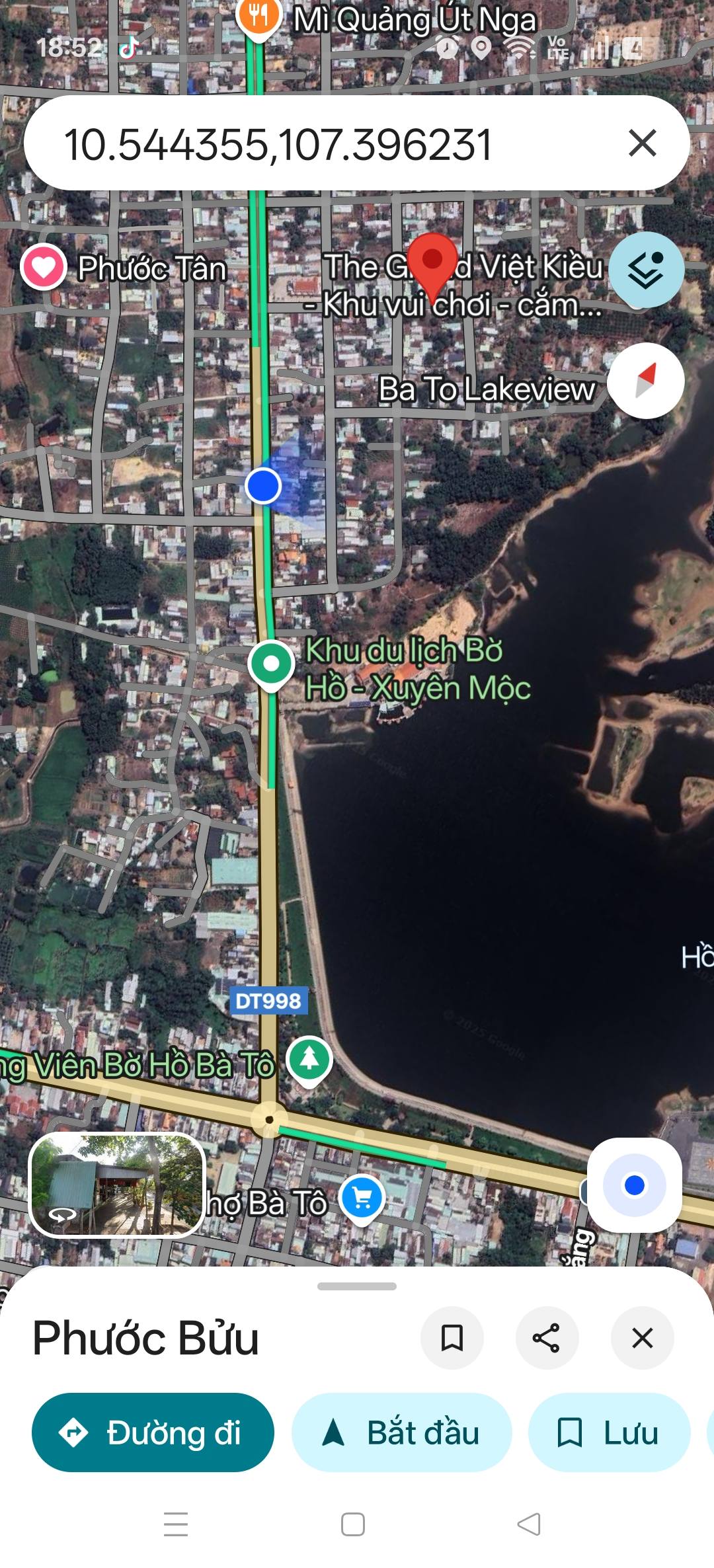Image resolution: width=714 pixels, height=1568 pixels.
Task: Go back with system back button
Action: [x=529, y=1524]
